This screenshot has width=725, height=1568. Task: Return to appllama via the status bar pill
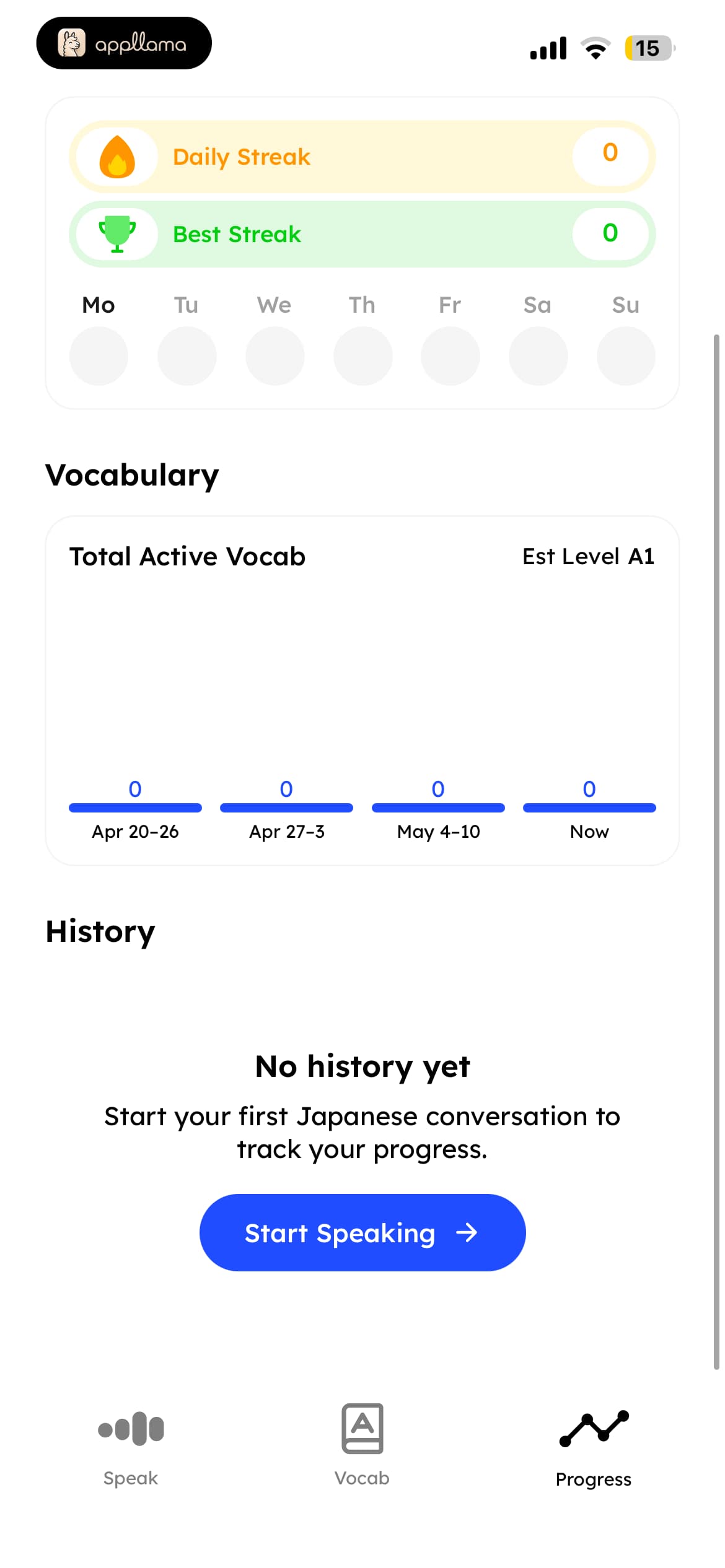124,43
